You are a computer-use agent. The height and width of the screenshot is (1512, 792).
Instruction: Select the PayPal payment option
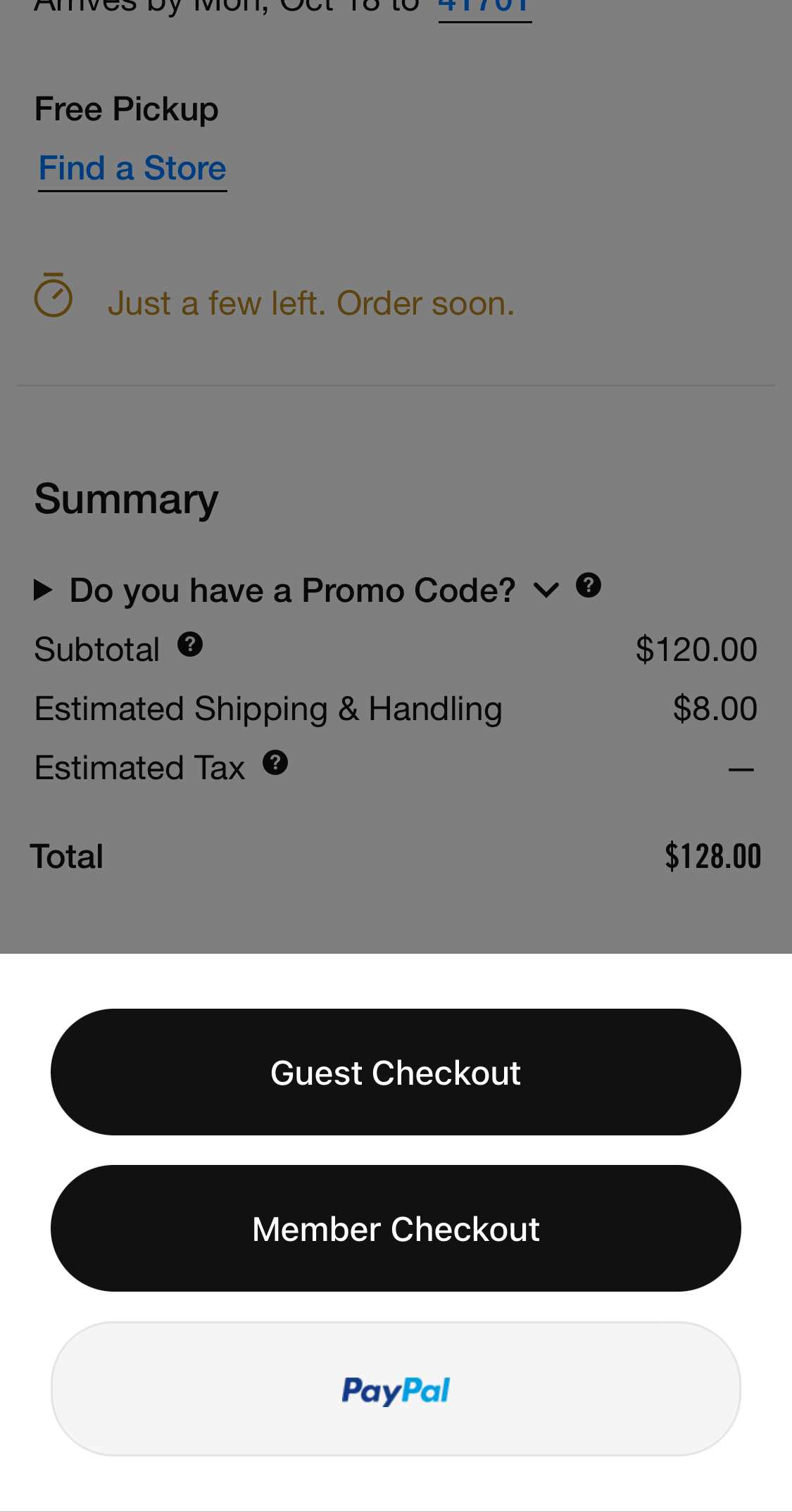[395, 1390]
